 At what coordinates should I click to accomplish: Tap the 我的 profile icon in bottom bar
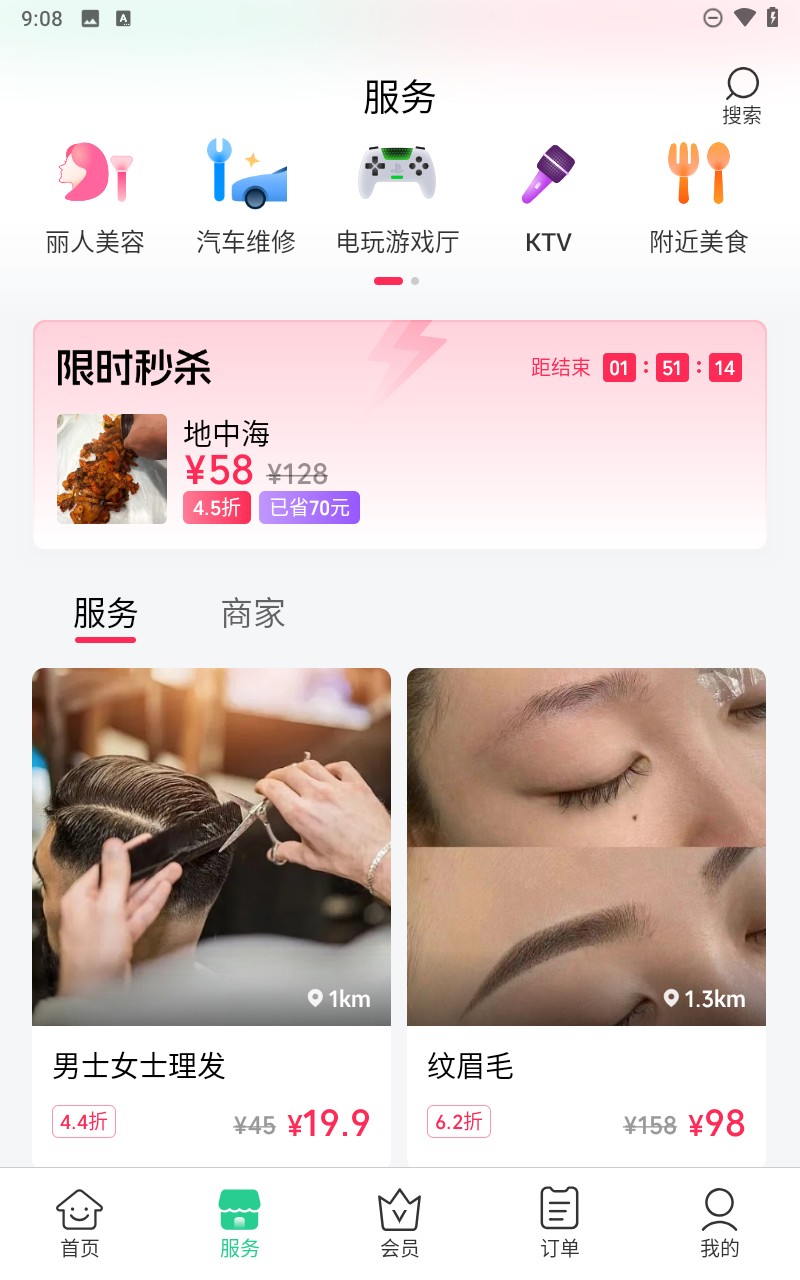click(720, 1210)
